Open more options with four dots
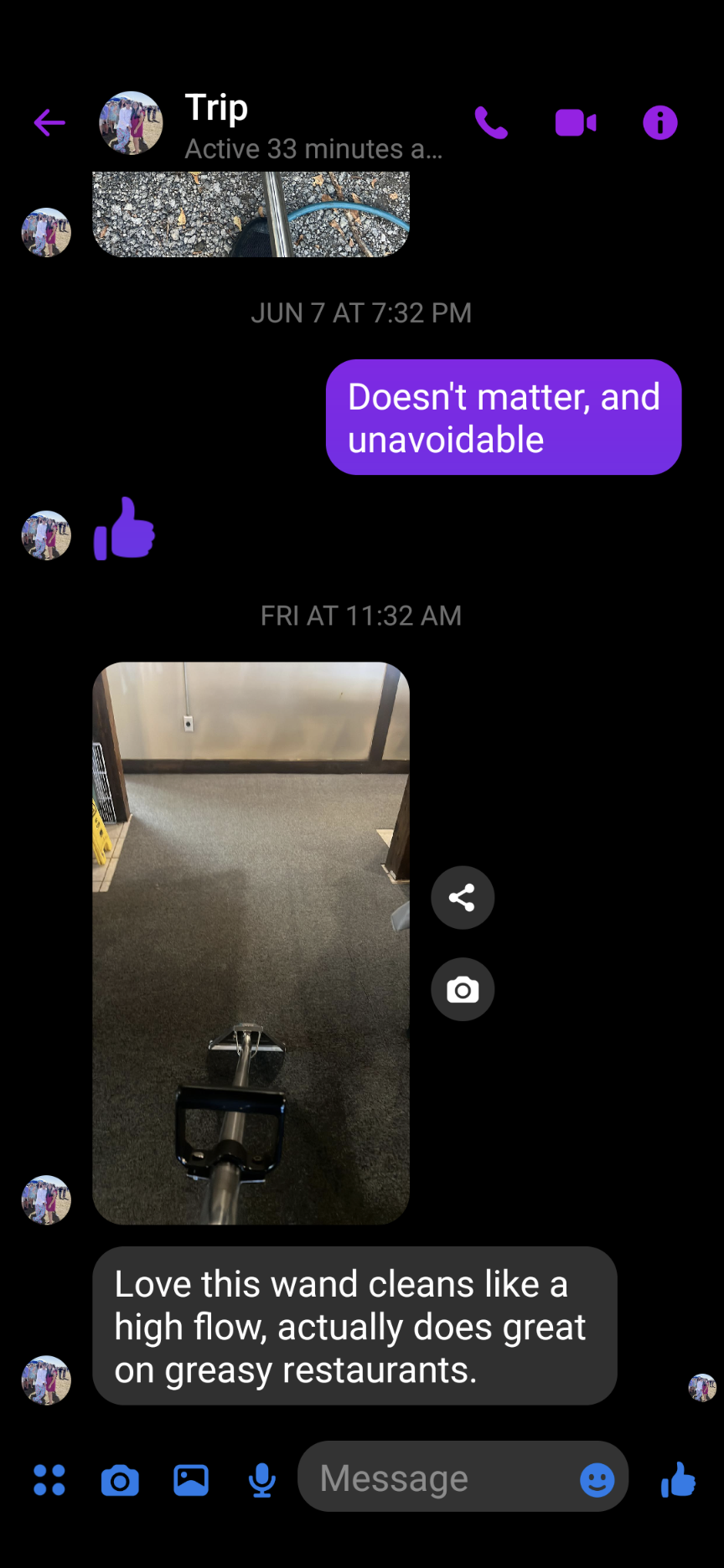The image size is (724, 1568). [49, 1480]
